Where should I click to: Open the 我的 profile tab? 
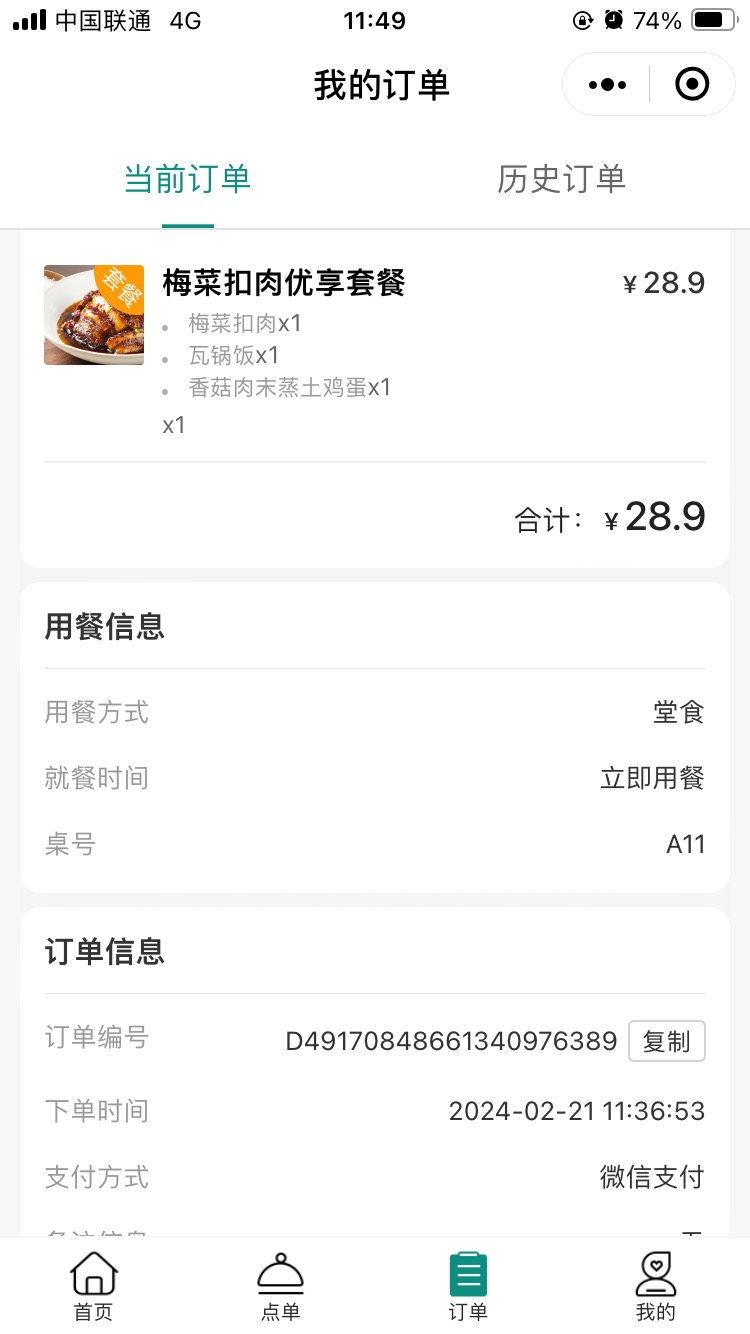(x=656, y=1287)
